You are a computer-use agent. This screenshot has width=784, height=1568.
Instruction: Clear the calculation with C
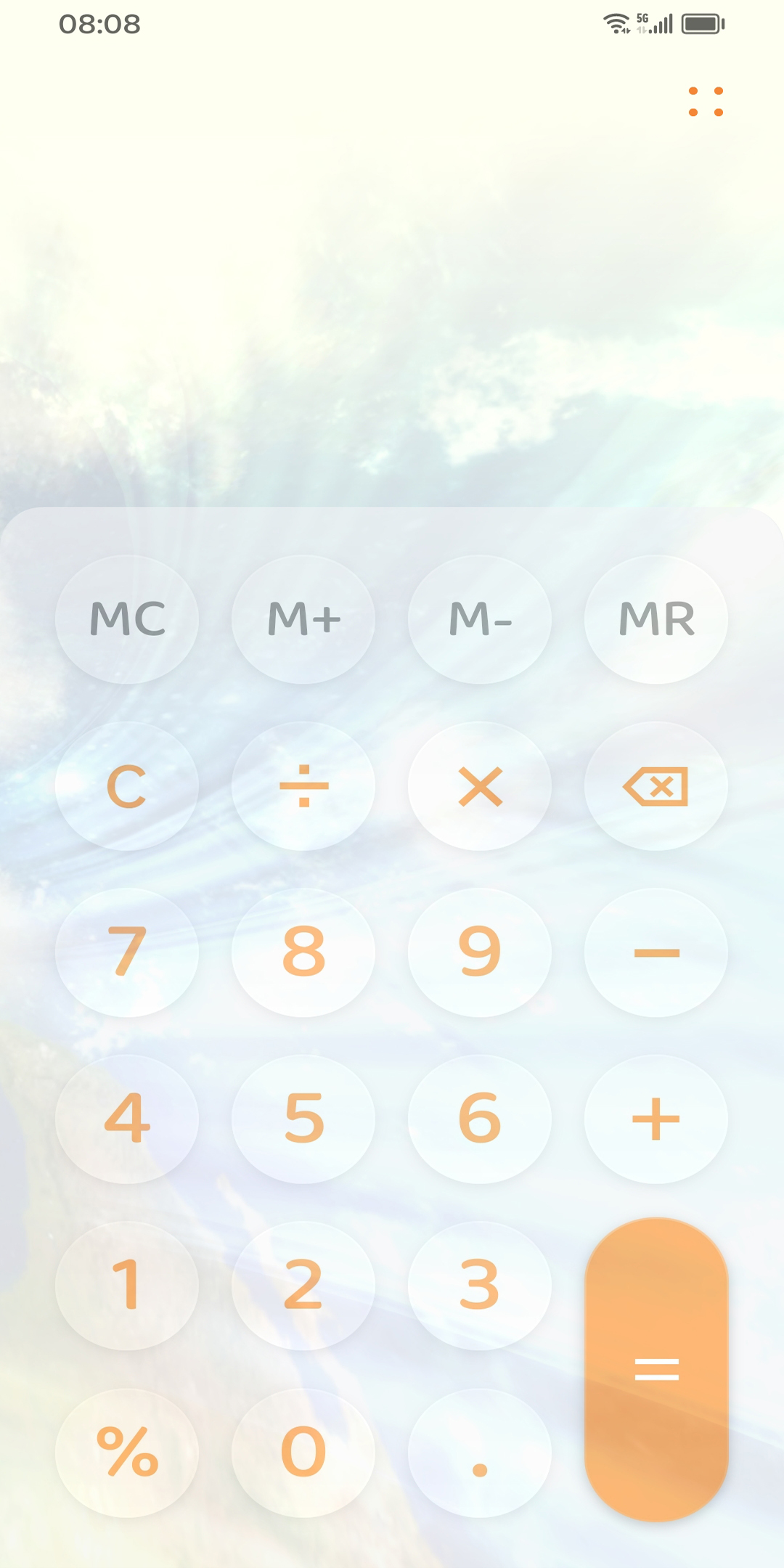(127, 786)
